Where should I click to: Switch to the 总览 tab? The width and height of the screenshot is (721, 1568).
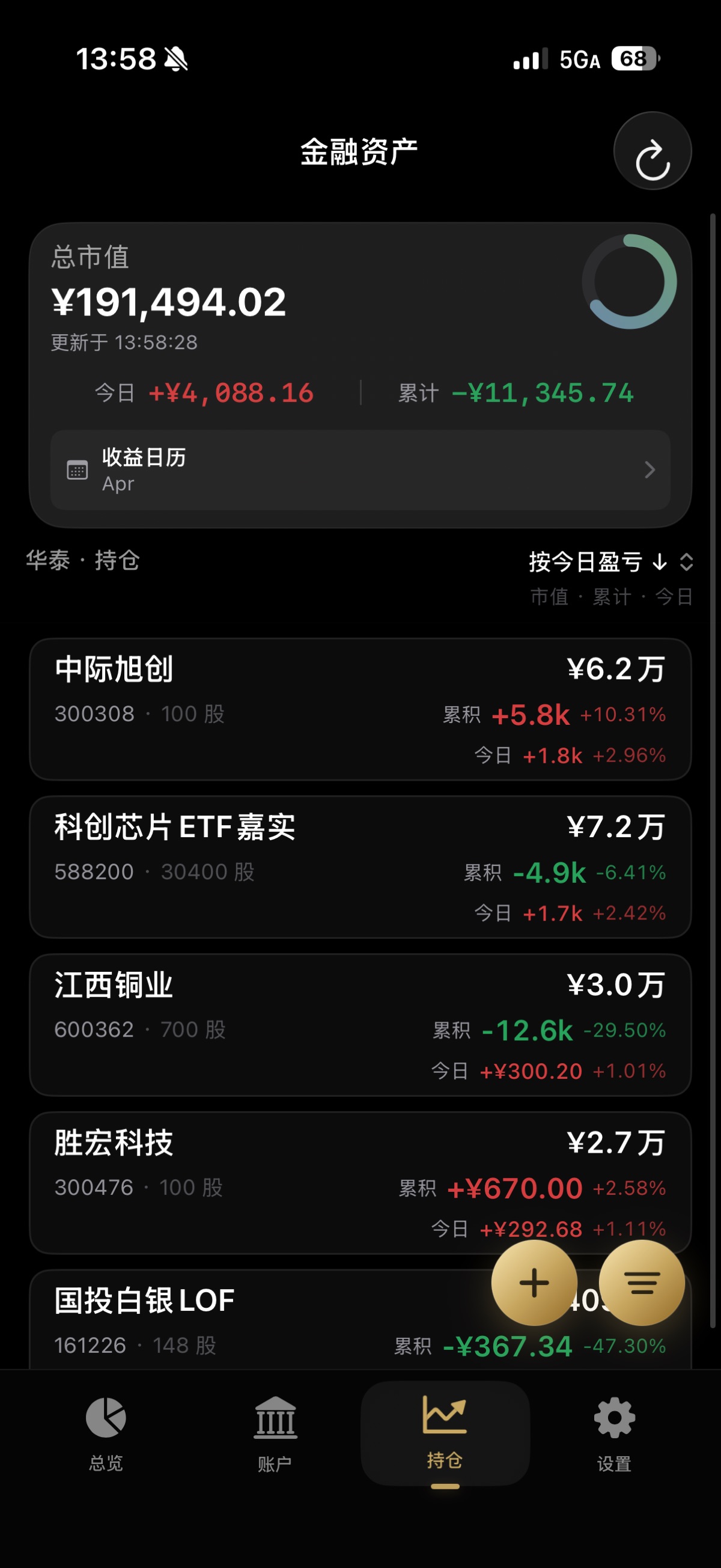pyautogui.click(x=106, y=1434)
